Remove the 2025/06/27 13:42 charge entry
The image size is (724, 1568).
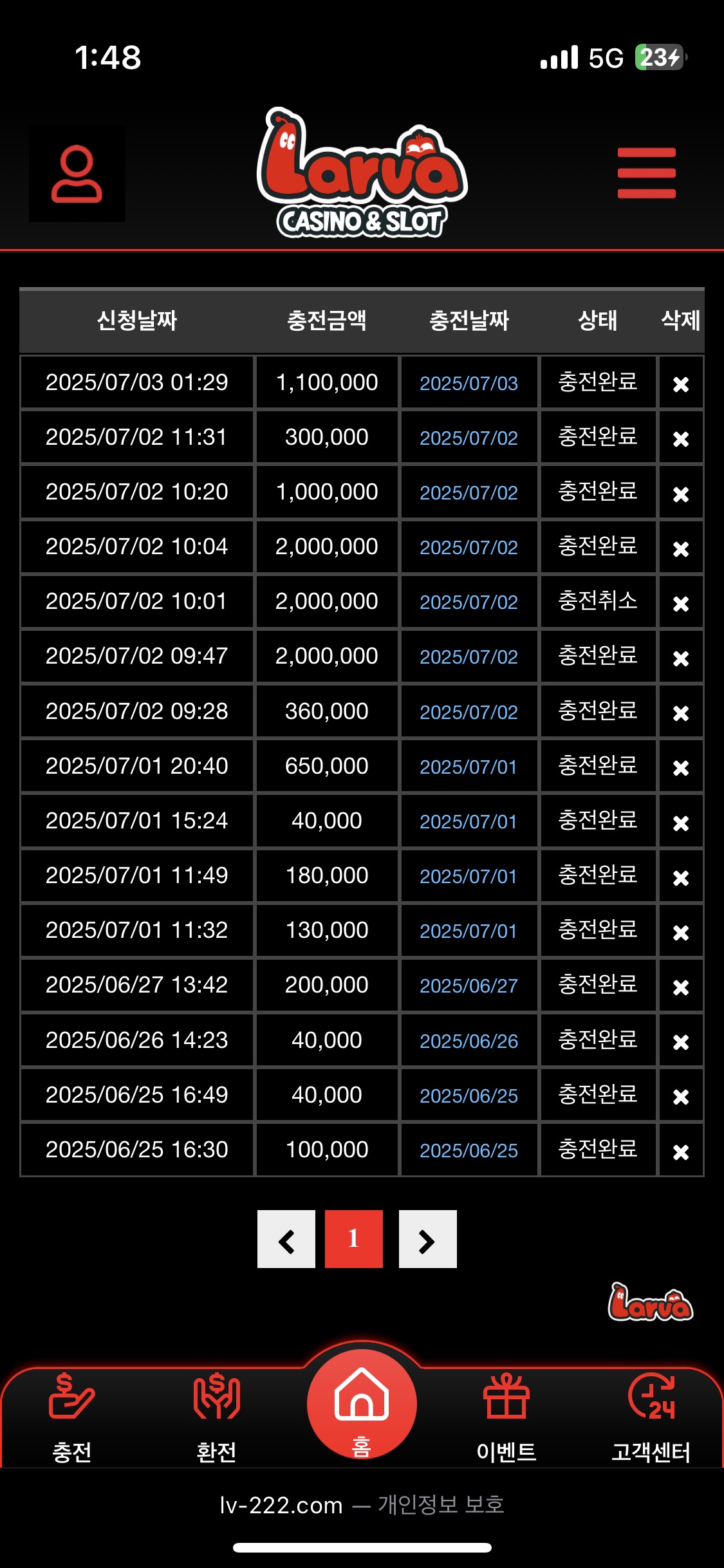(x=680, y=987)
